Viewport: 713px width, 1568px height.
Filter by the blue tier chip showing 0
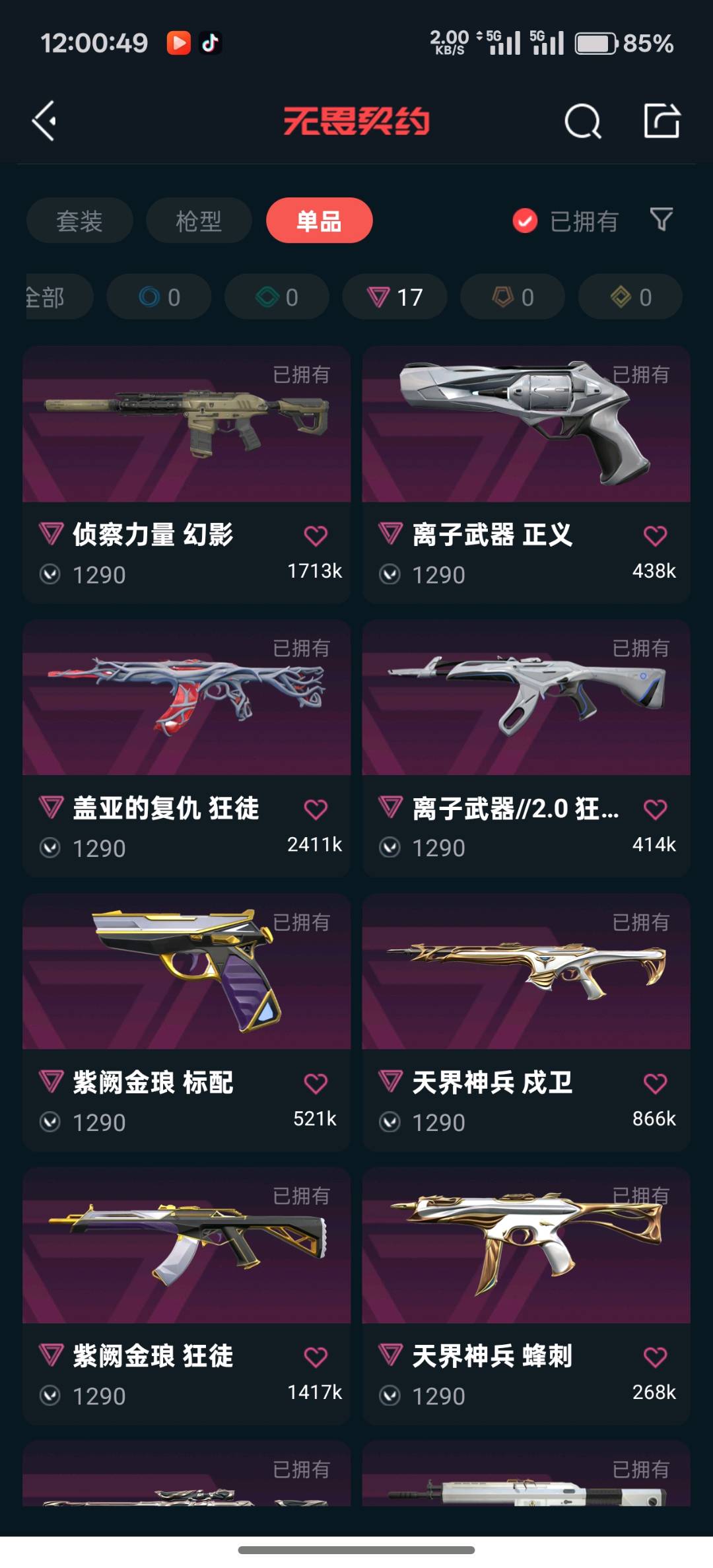(x=159, y=297)
